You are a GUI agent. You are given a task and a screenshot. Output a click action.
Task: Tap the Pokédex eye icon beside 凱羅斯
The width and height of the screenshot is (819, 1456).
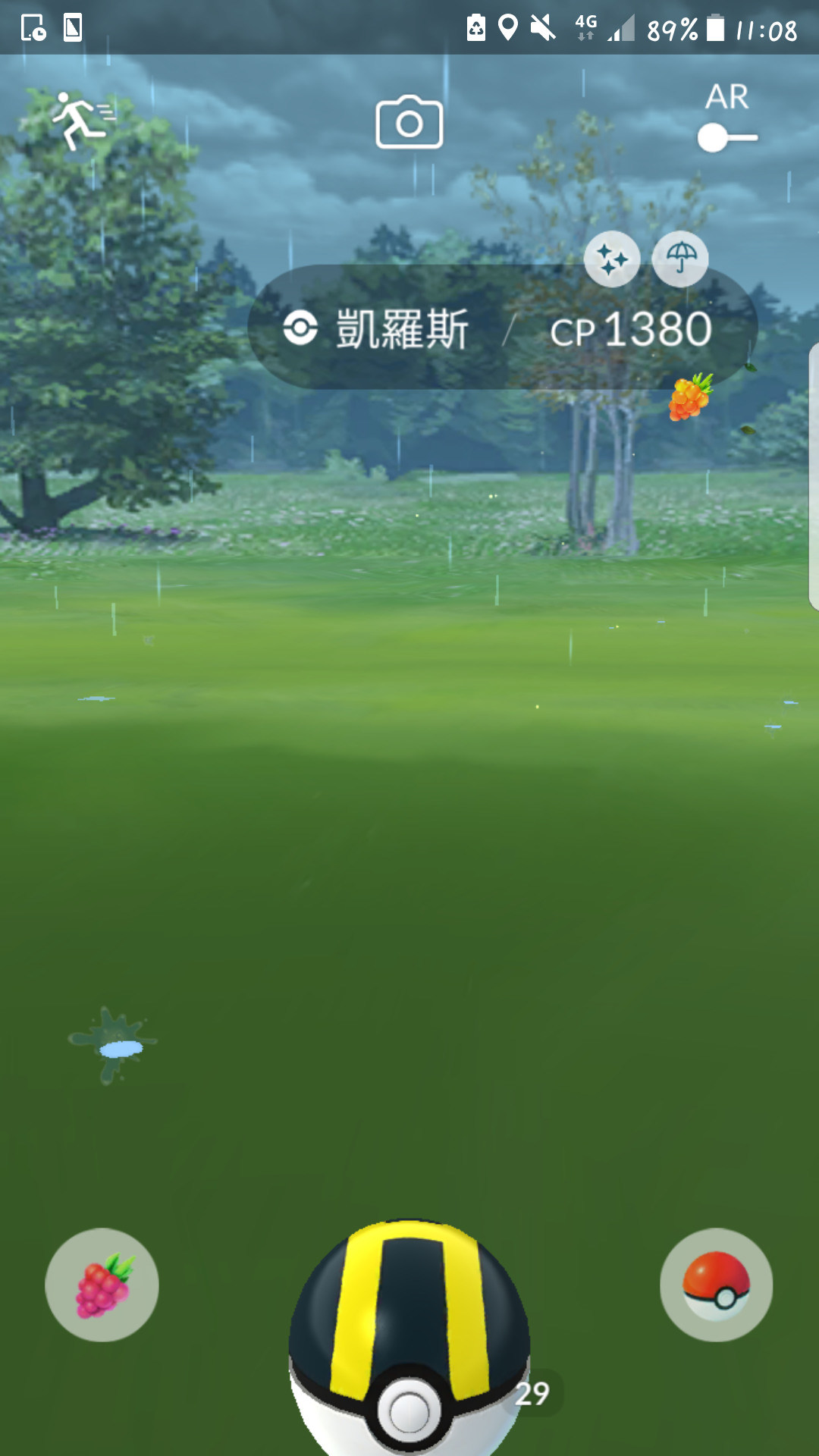[301, 328]
